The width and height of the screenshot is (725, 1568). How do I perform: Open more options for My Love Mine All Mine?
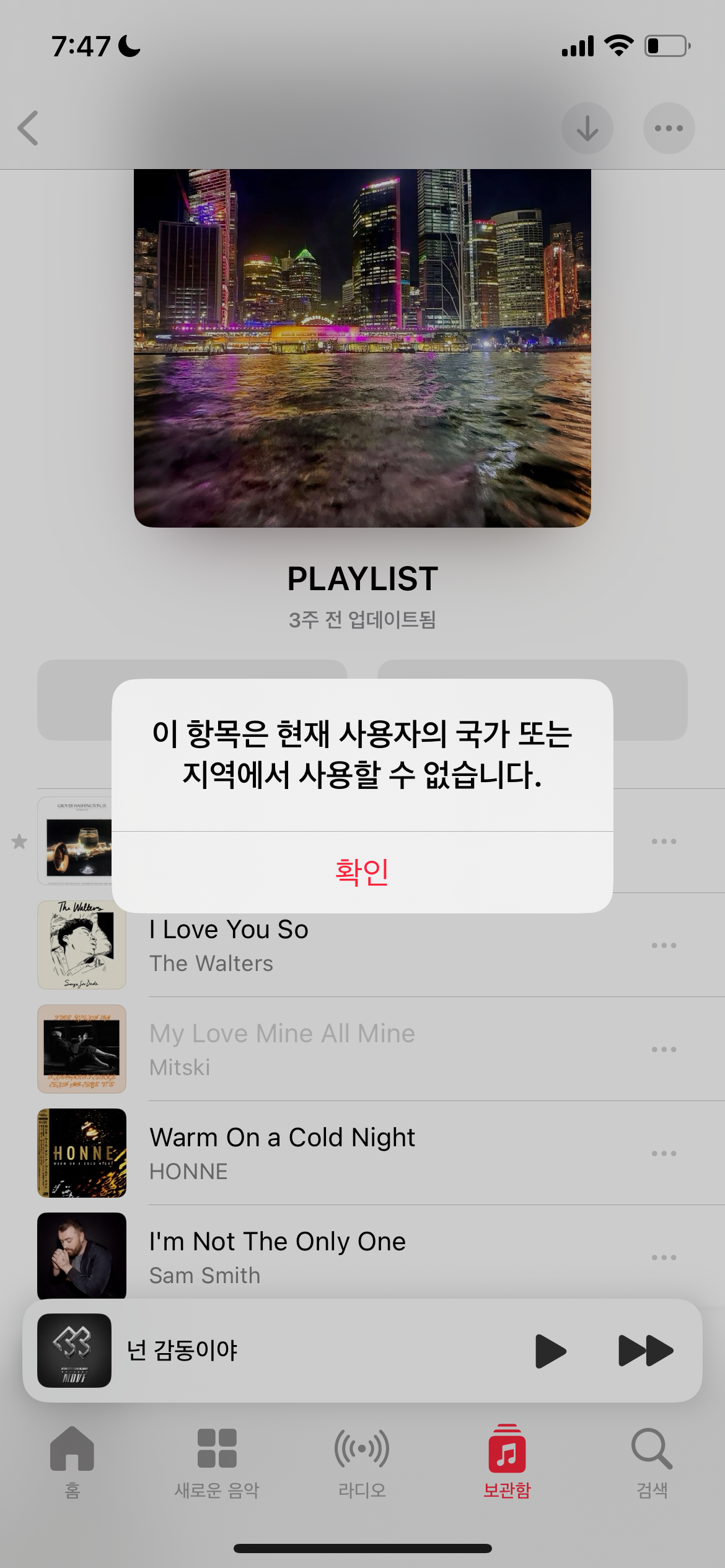point(664,1050)
